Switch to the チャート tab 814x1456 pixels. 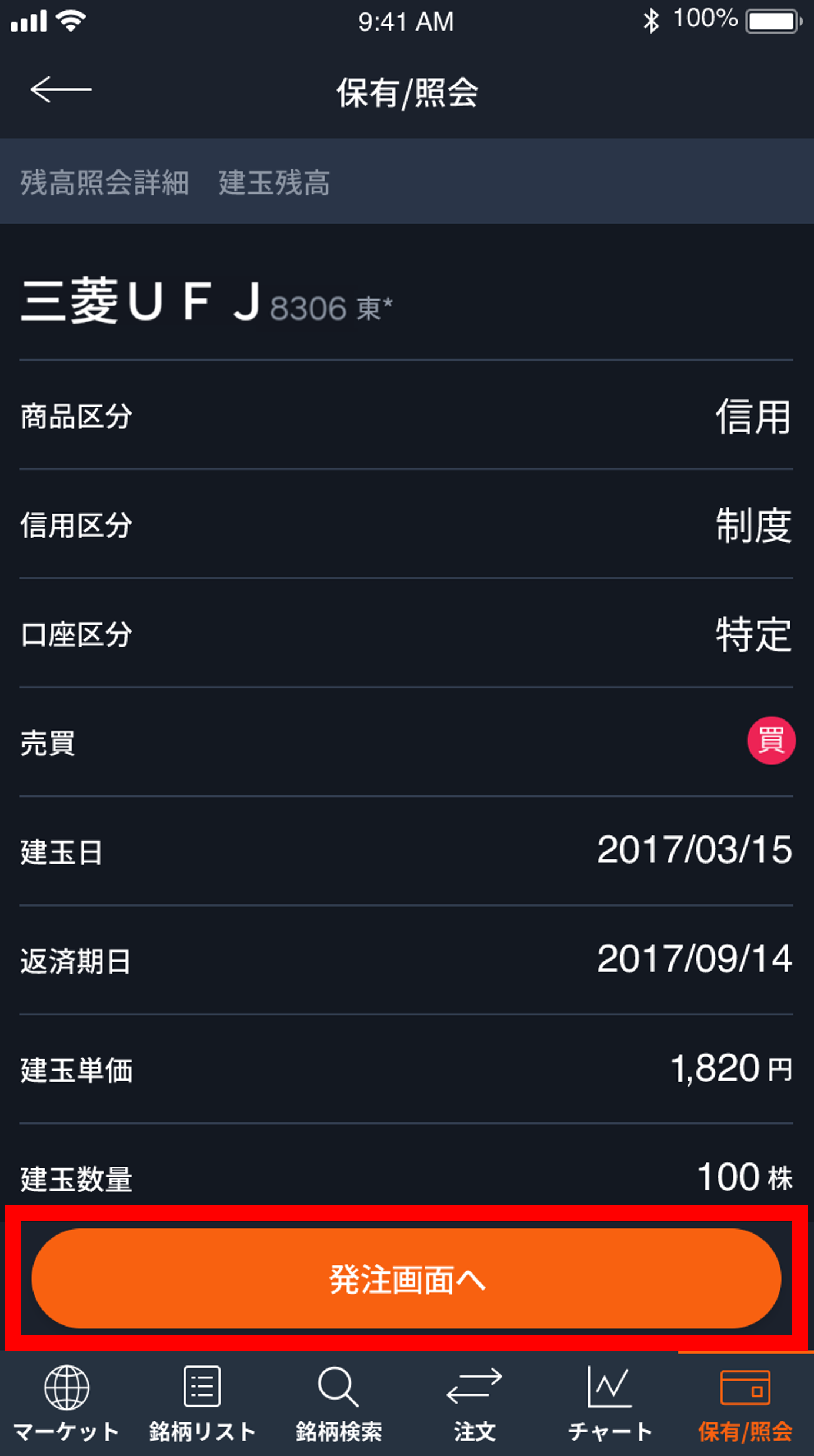point(610,1403)
